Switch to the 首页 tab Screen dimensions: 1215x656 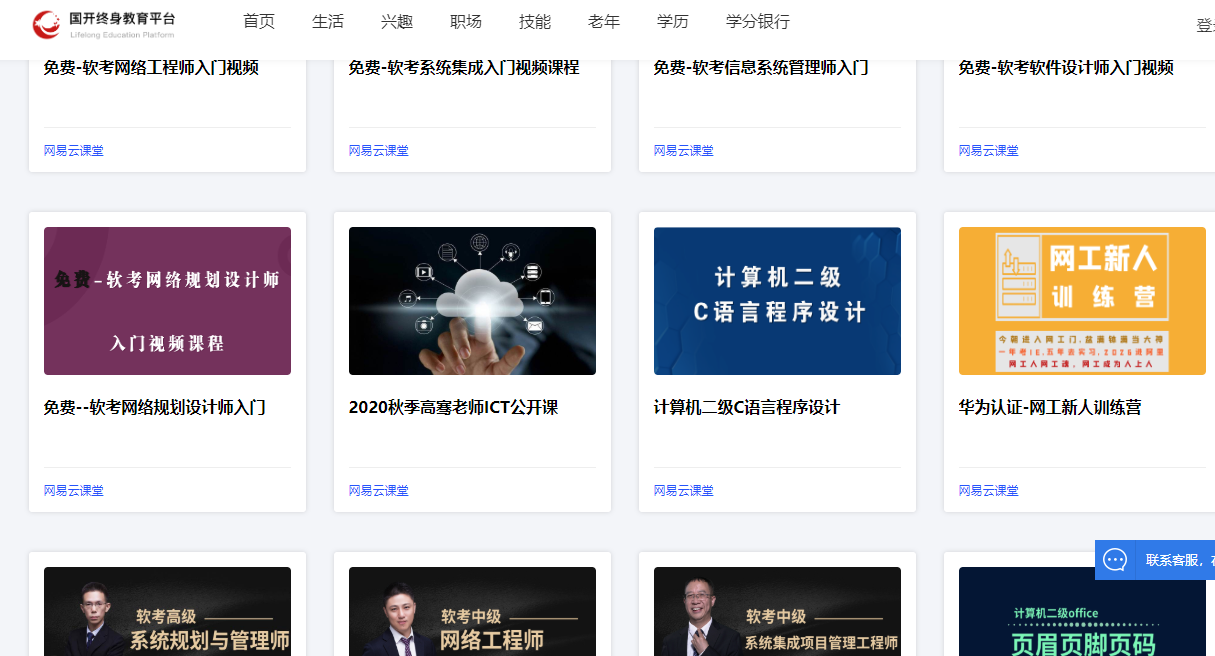point(259,22)
